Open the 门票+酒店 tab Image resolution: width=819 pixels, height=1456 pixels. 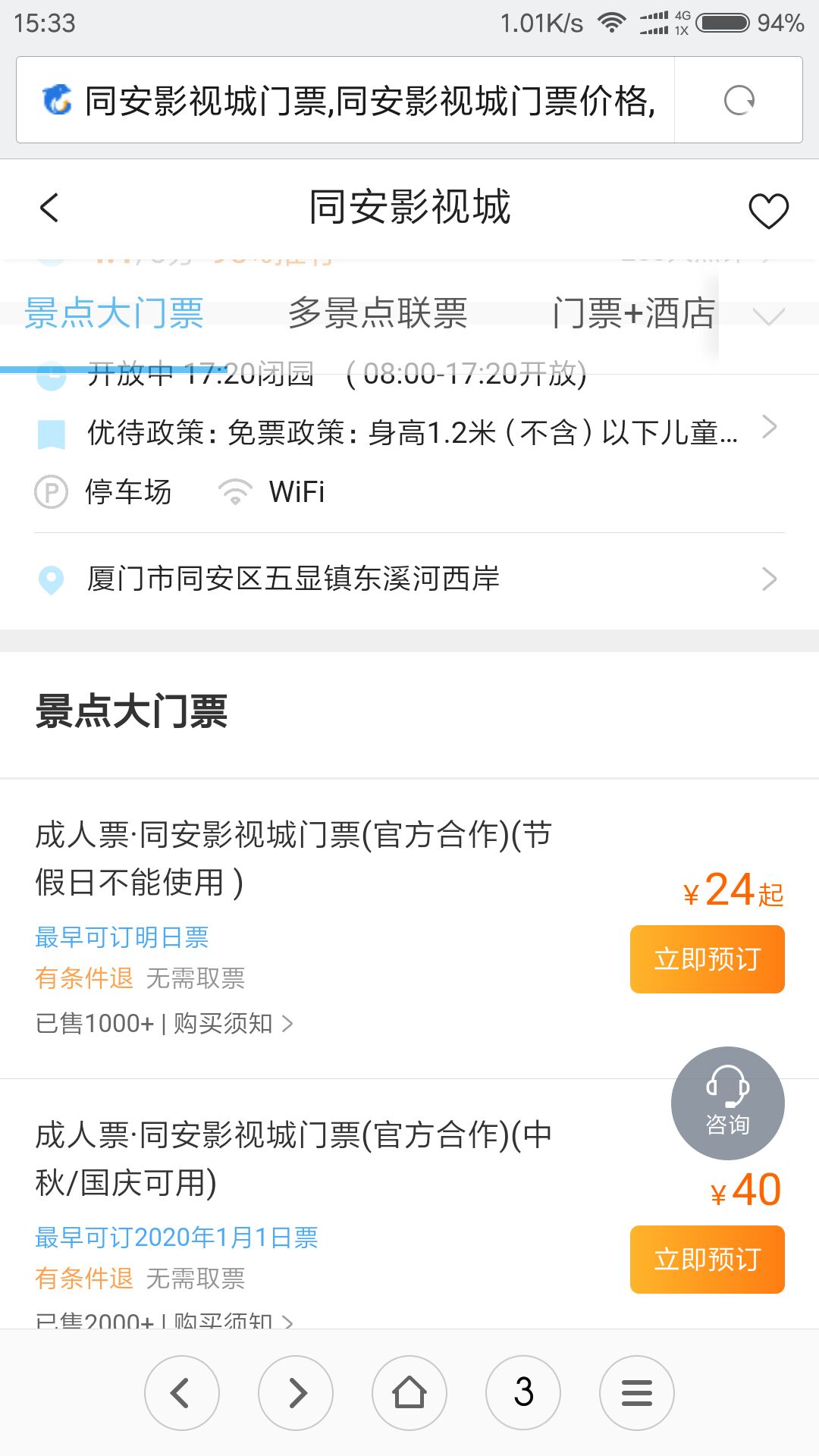[x=633, y=313]
